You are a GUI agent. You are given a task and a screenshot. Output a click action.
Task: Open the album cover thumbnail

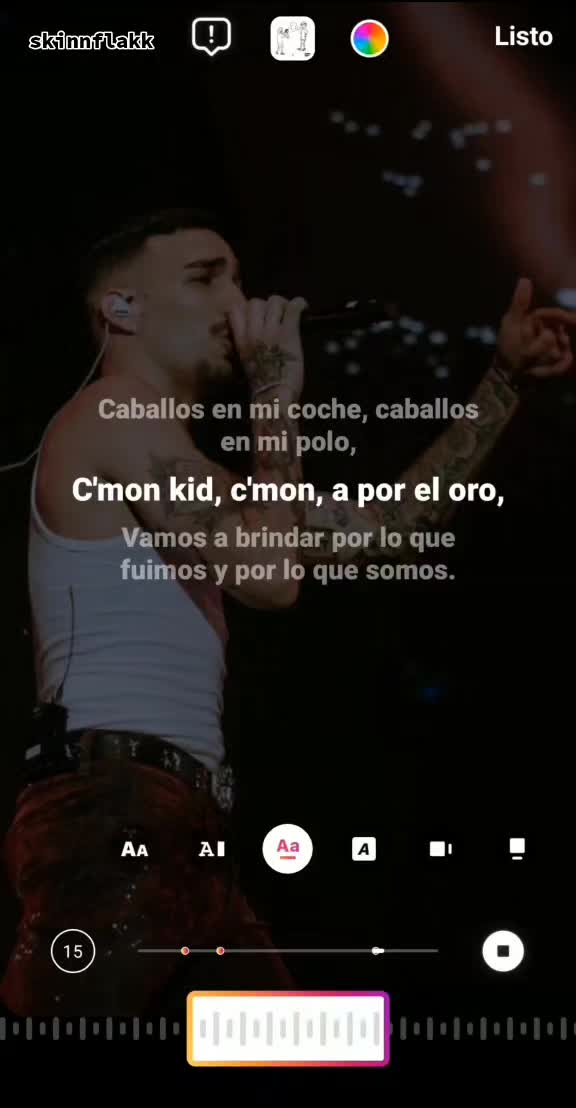click(293, 38)
